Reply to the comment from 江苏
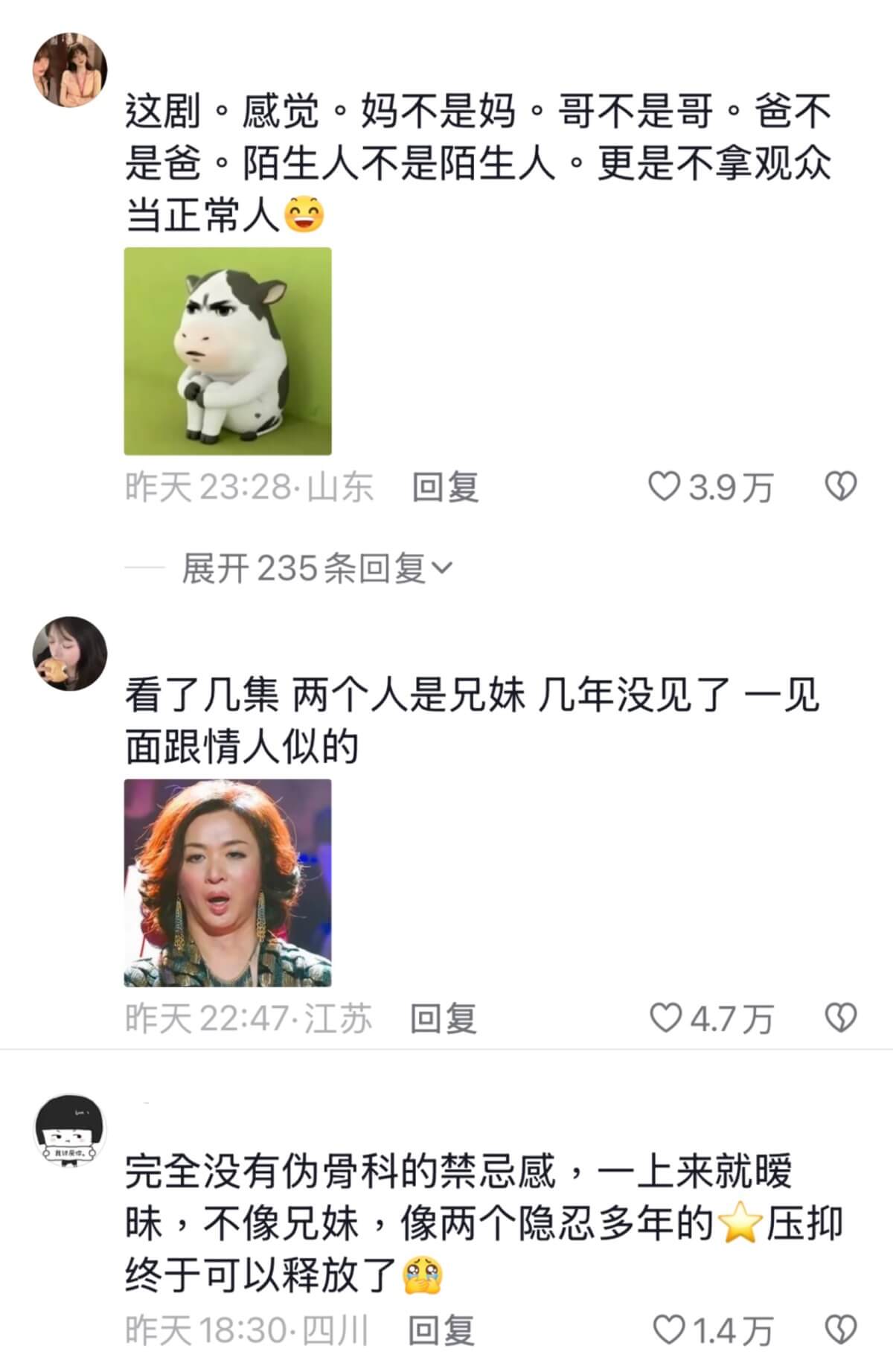This screenshot has height=1372, width=893. pos(444,1018)
